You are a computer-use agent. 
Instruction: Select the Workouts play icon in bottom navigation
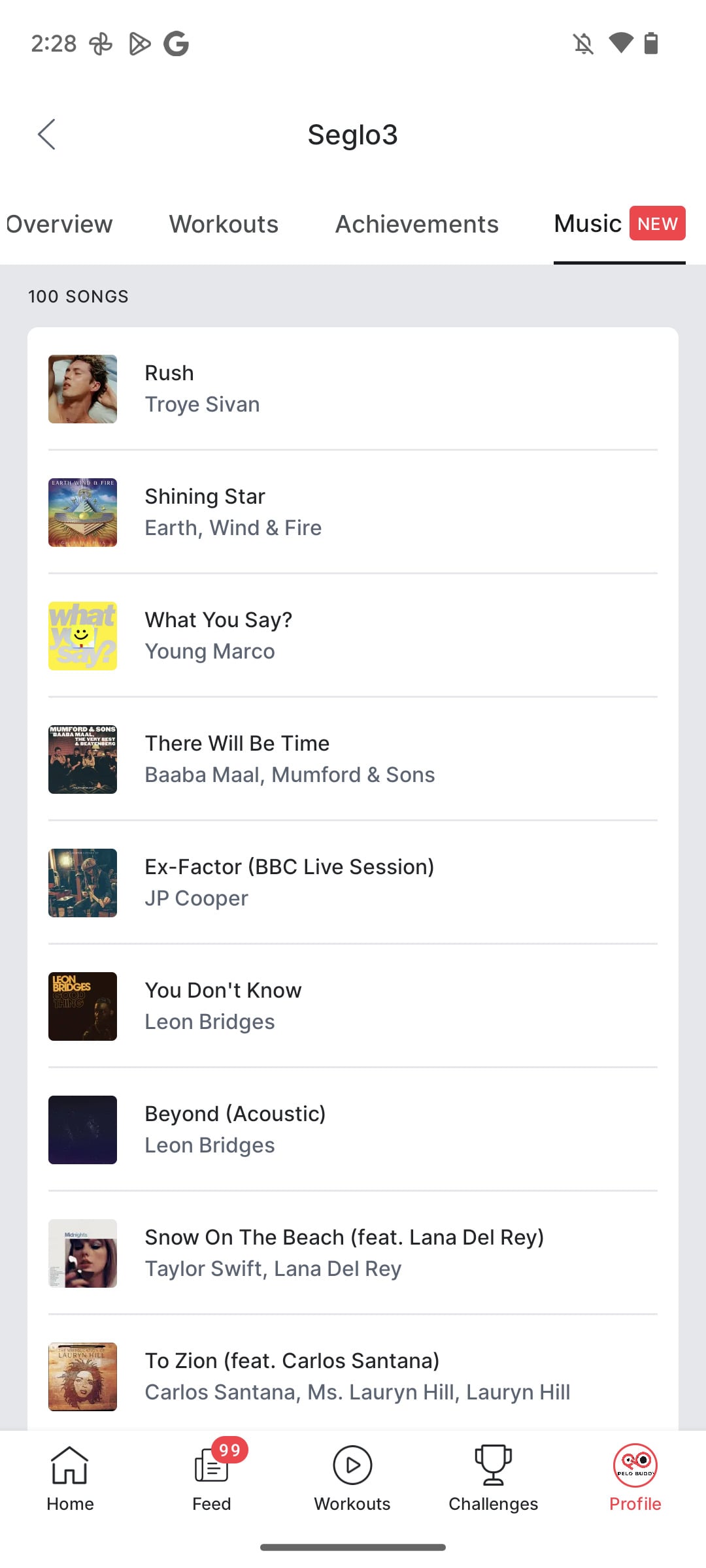pos(352,1465)
